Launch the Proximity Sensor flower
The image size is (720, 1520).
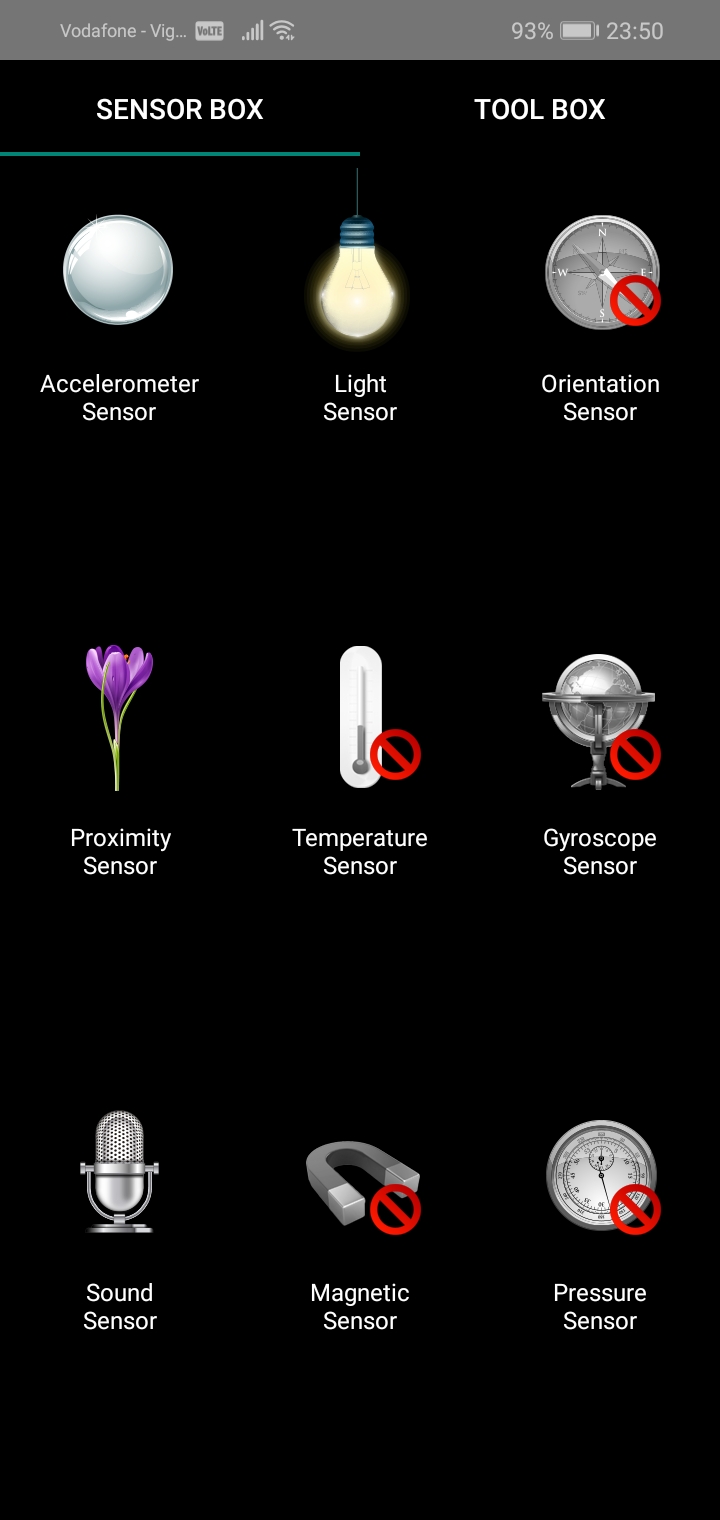click(x=119, y=717)
